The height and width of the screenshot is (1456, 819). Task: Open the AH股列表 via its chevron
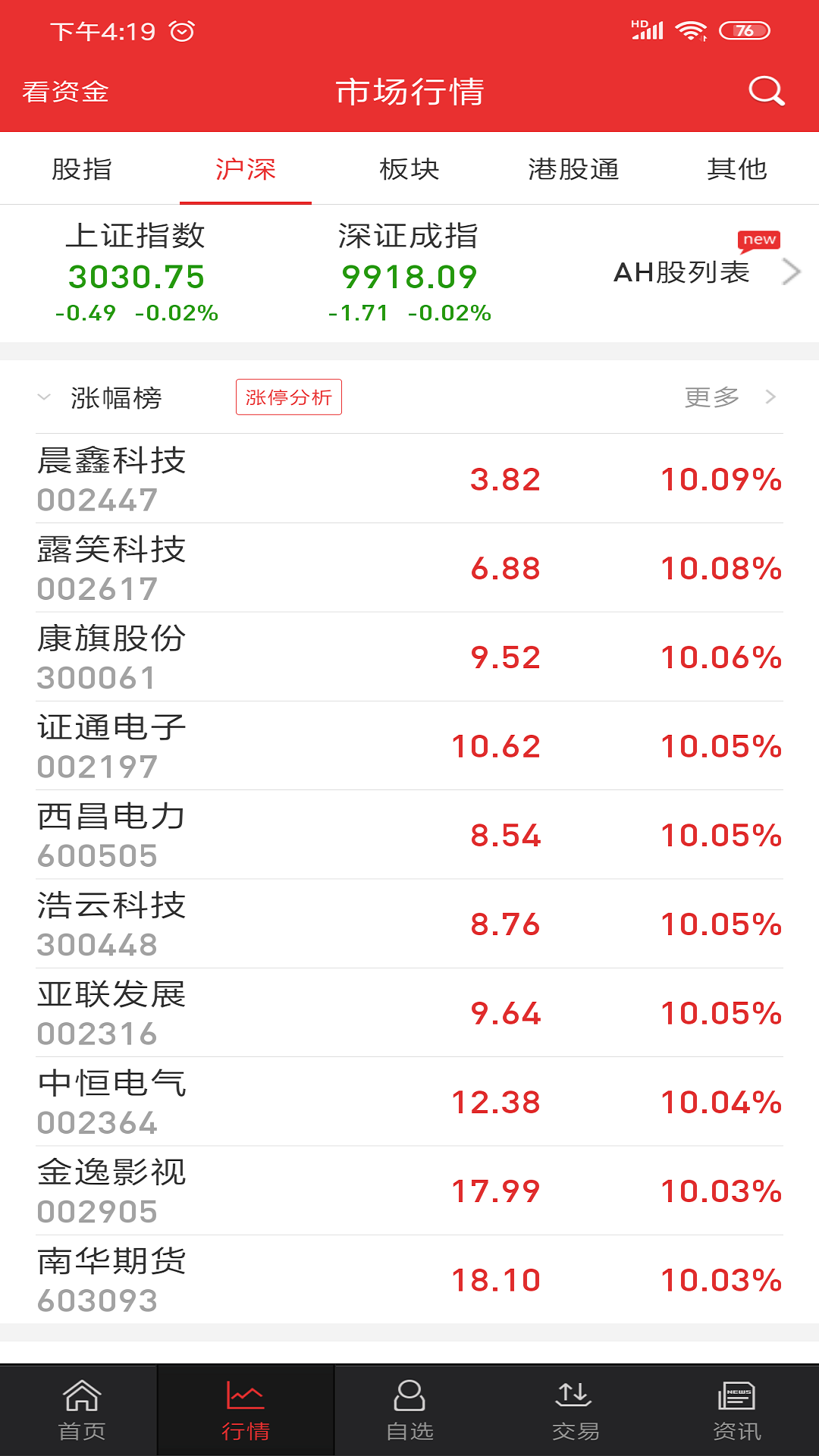tap(793, 271)
